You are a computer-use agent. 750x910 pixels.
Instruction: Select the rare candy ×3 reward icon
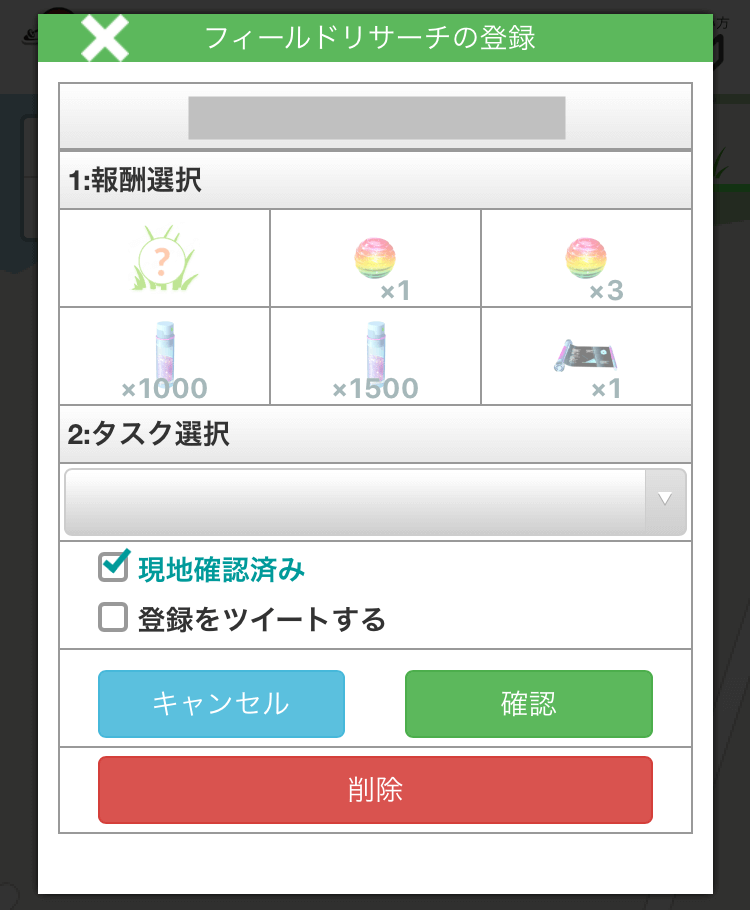585,257
